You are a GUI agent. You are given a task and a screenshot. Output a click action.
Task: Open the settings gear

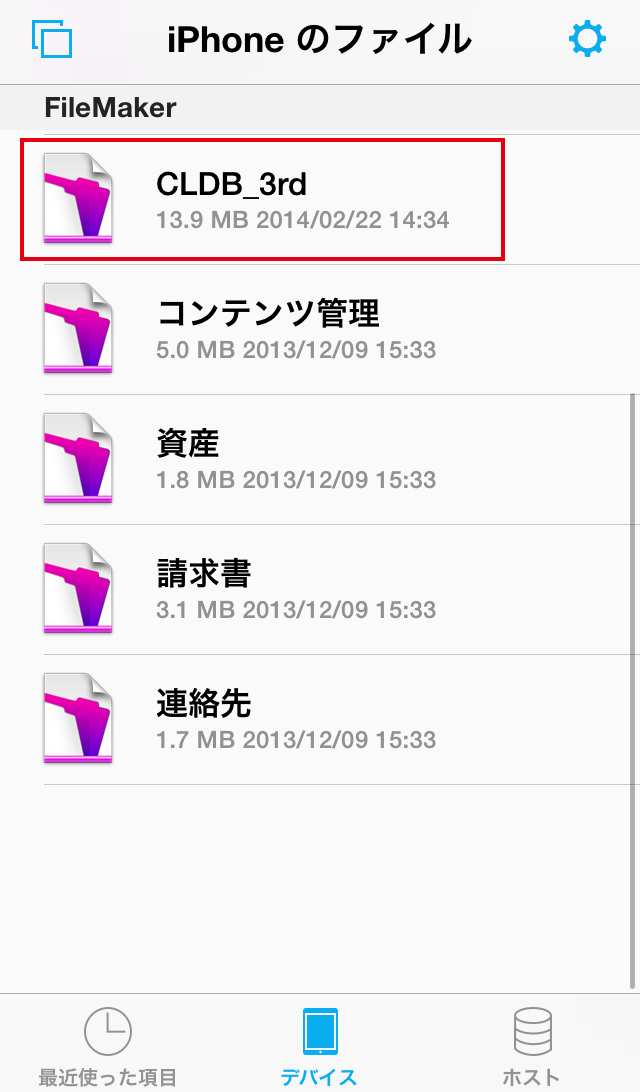pos(587,39)
